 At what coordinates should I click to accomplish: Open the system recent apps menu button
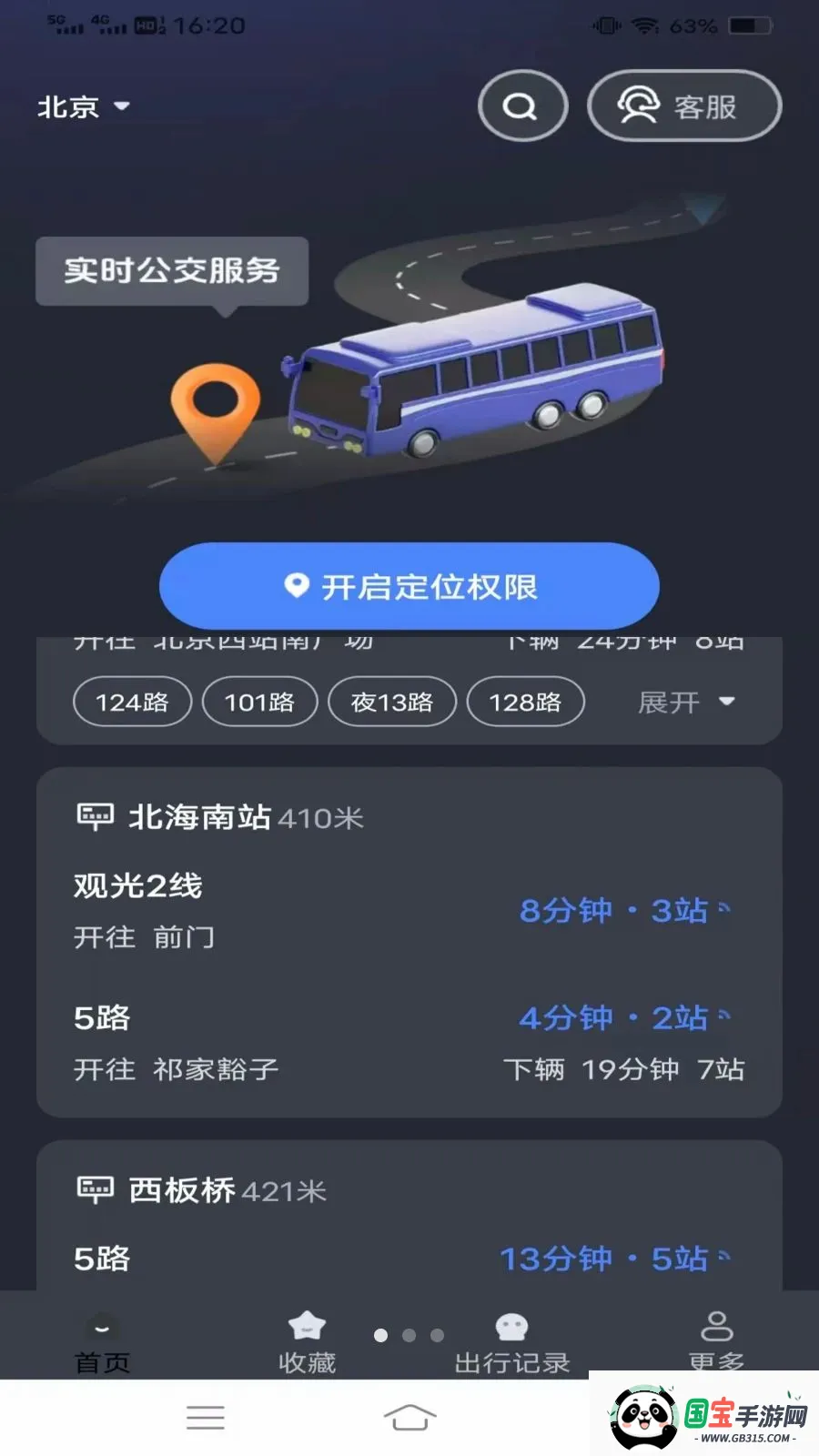(x=205, y=1417)
